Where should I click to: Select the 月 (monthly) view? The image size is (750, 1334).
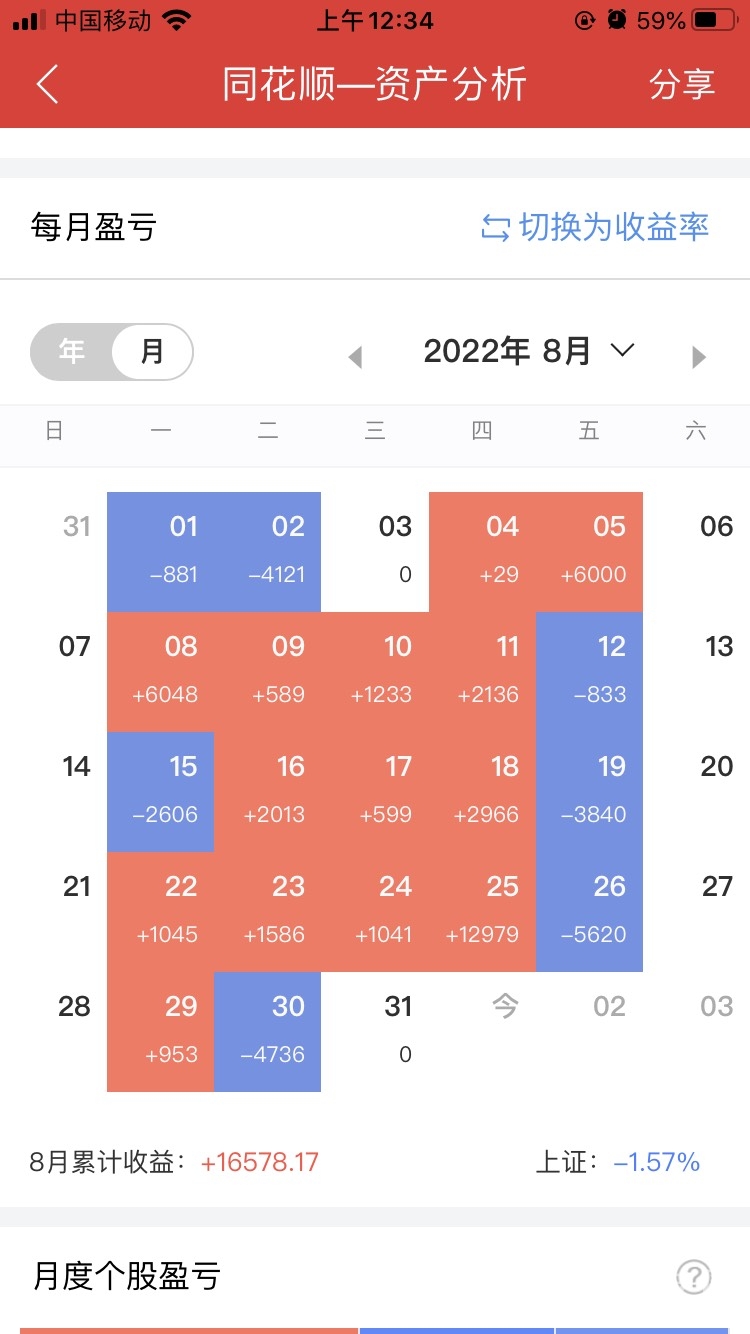151,351
